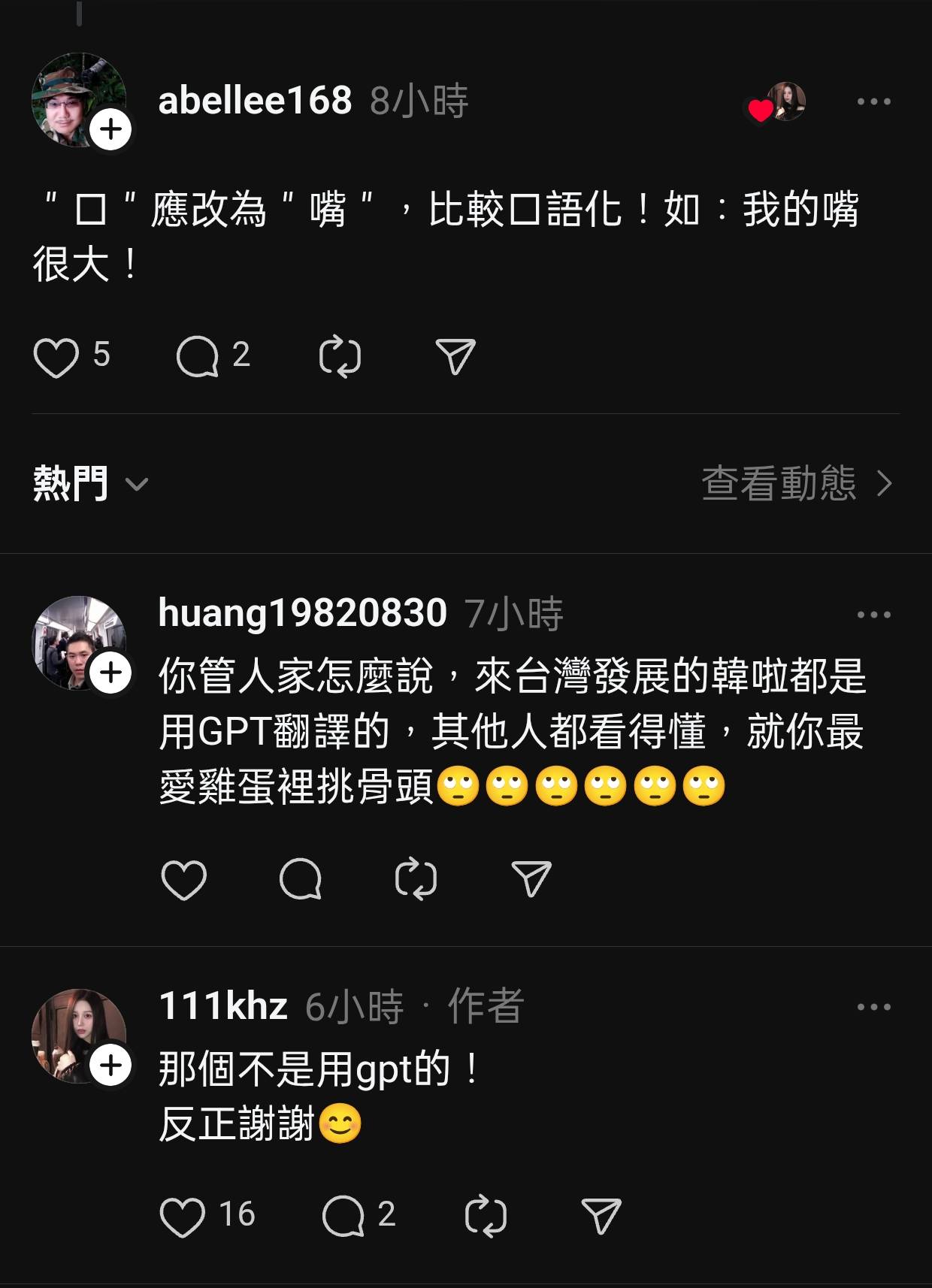Open comments on abellee168's post
The image size is (932, 1288).
(197, 357)
